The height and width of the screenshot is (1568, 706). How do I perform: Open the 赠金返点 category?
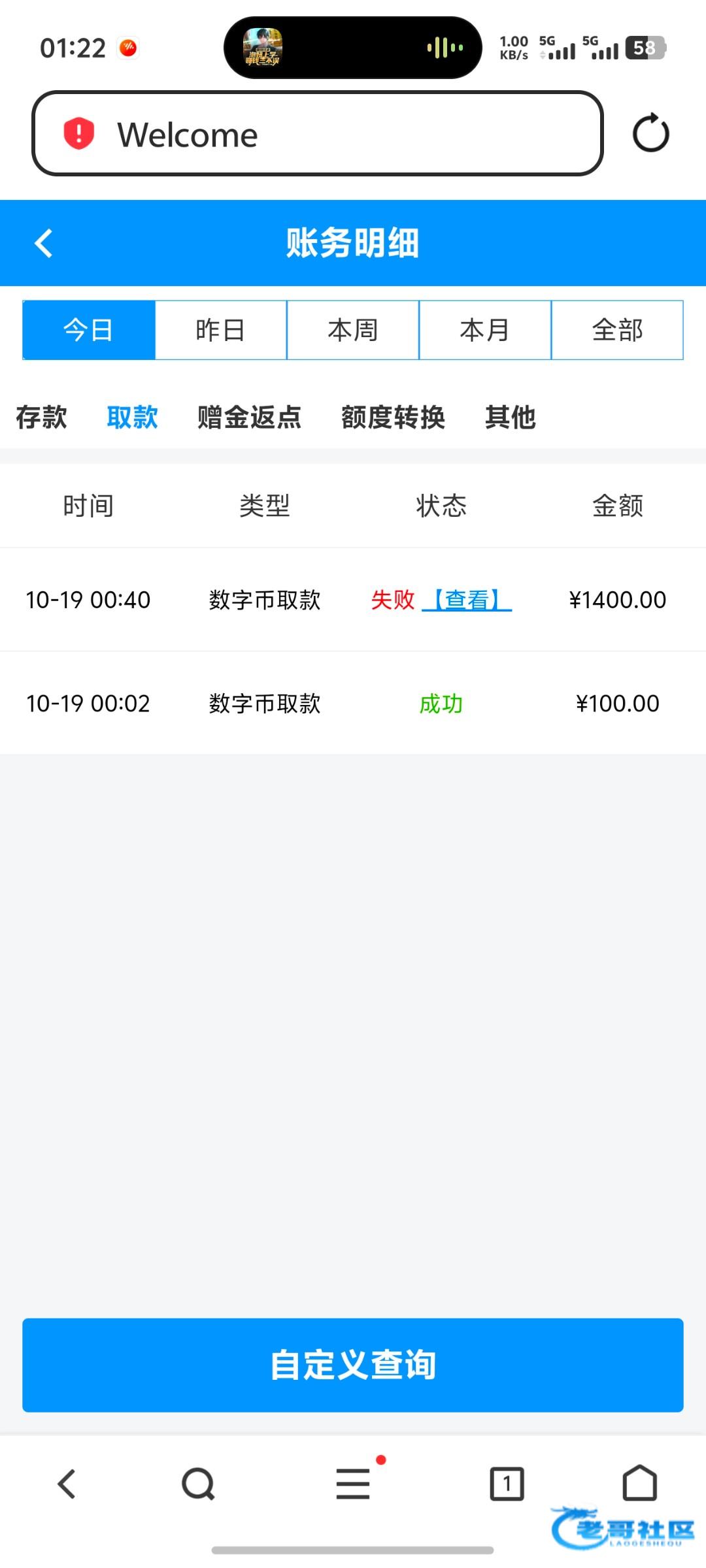click(249, 417)
